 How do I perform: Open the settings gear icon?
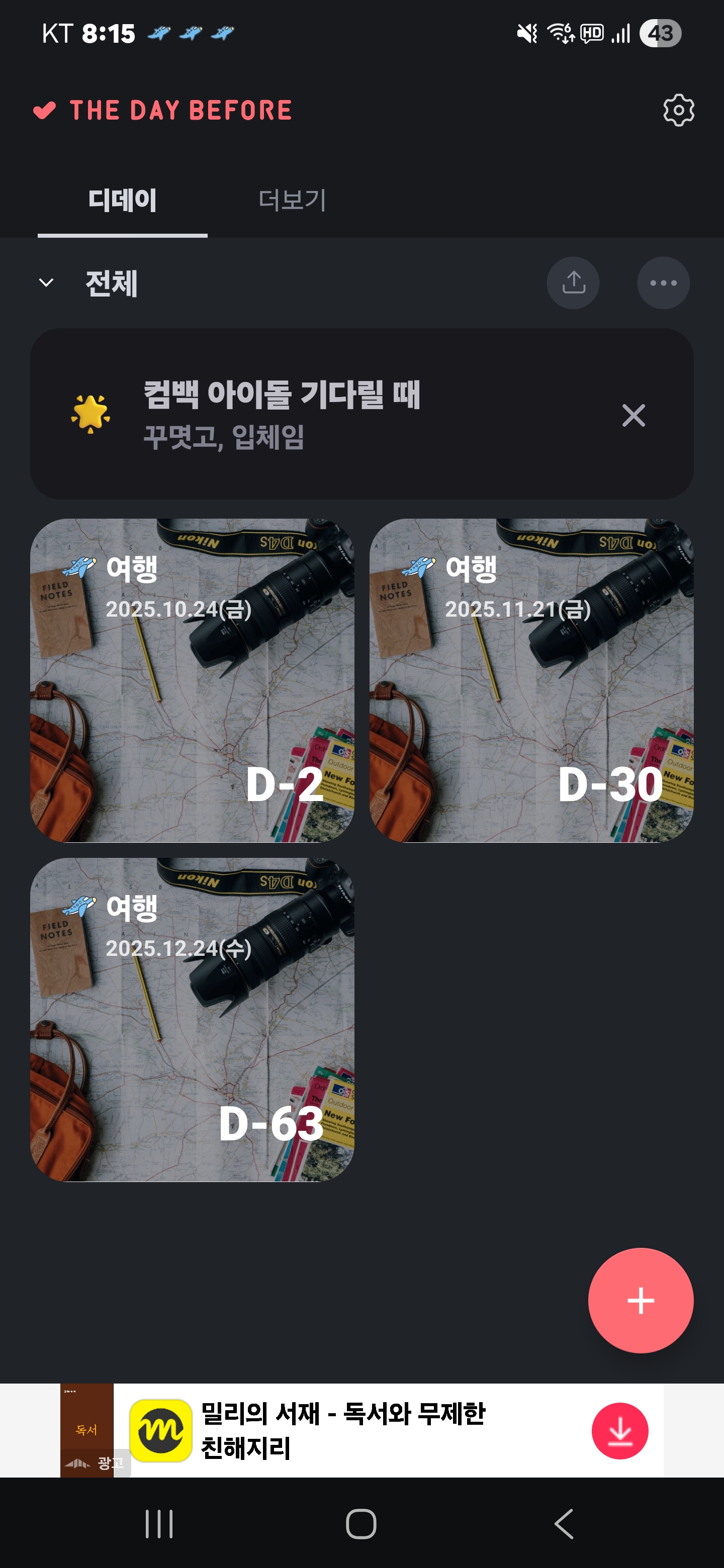(x=678, y=110)
